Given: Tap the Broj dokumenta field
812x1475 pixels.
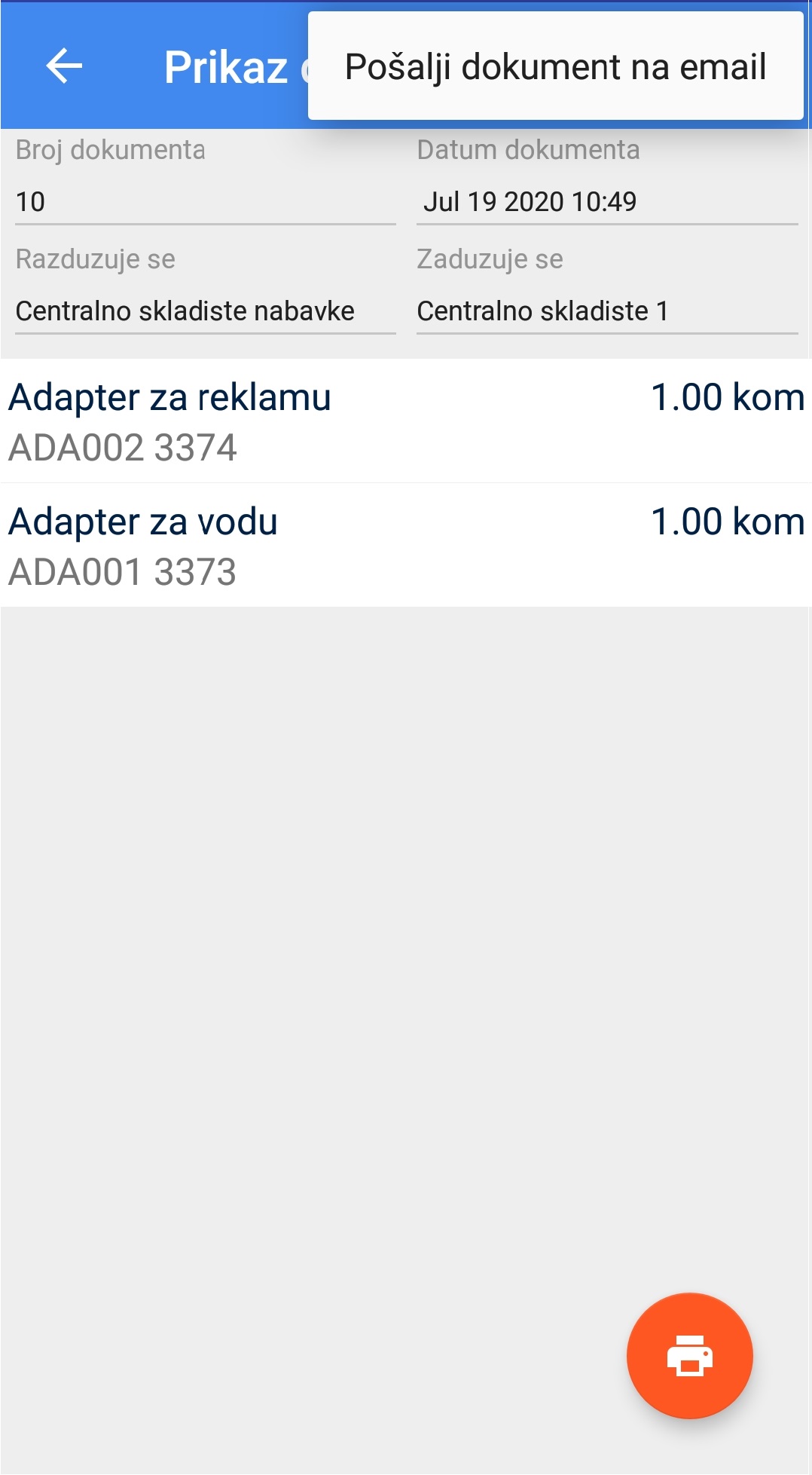Looking at the screenshot, I should click(205, 202).
